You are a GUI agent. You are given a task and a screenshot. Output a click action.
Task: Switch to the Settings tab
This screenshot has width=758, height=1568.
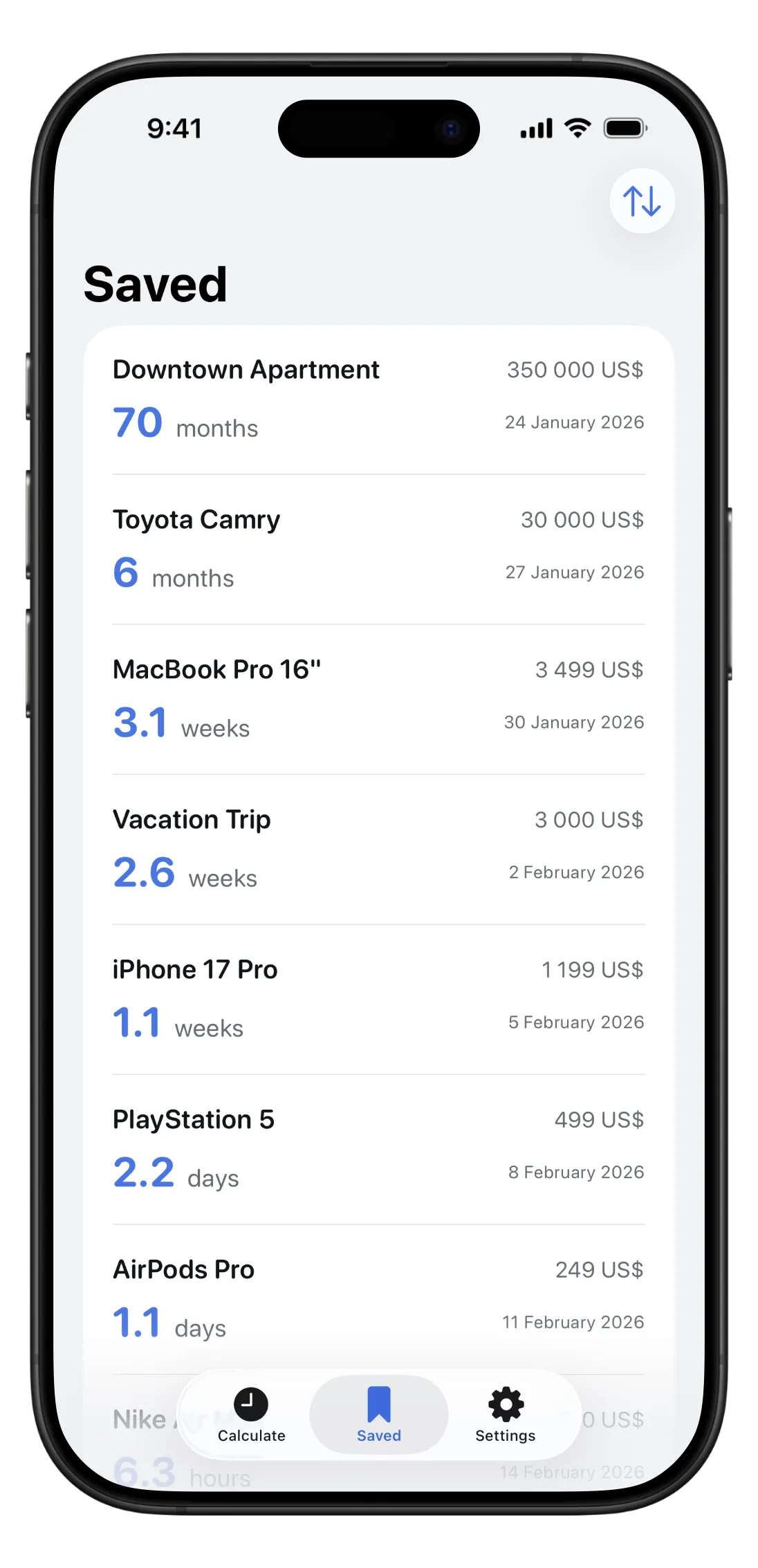505,1417
